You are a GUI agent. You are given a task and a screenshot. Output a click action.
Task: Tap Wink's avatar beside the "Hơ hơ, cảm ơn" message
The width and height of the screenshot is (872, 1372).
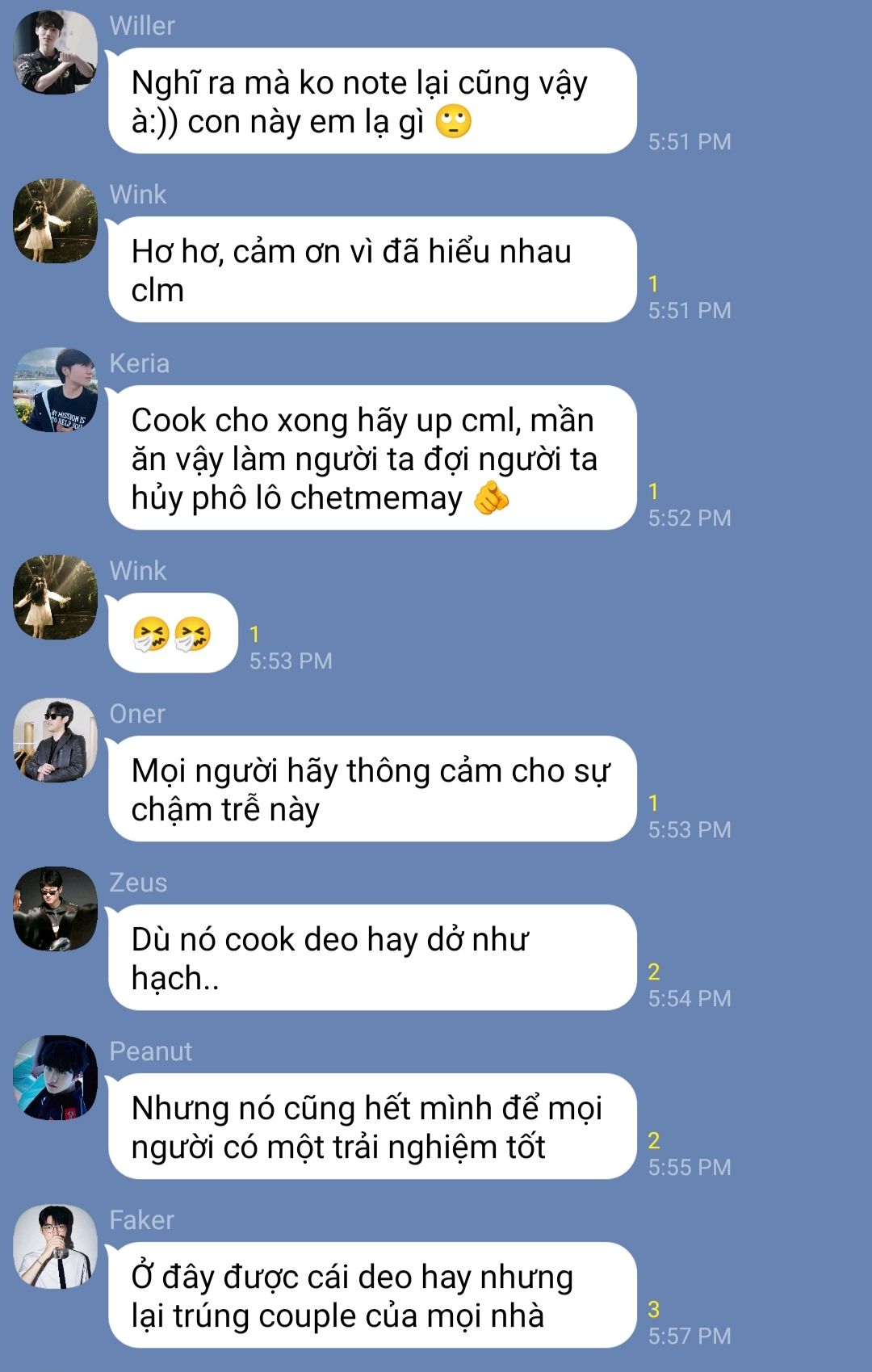[55, 220]
